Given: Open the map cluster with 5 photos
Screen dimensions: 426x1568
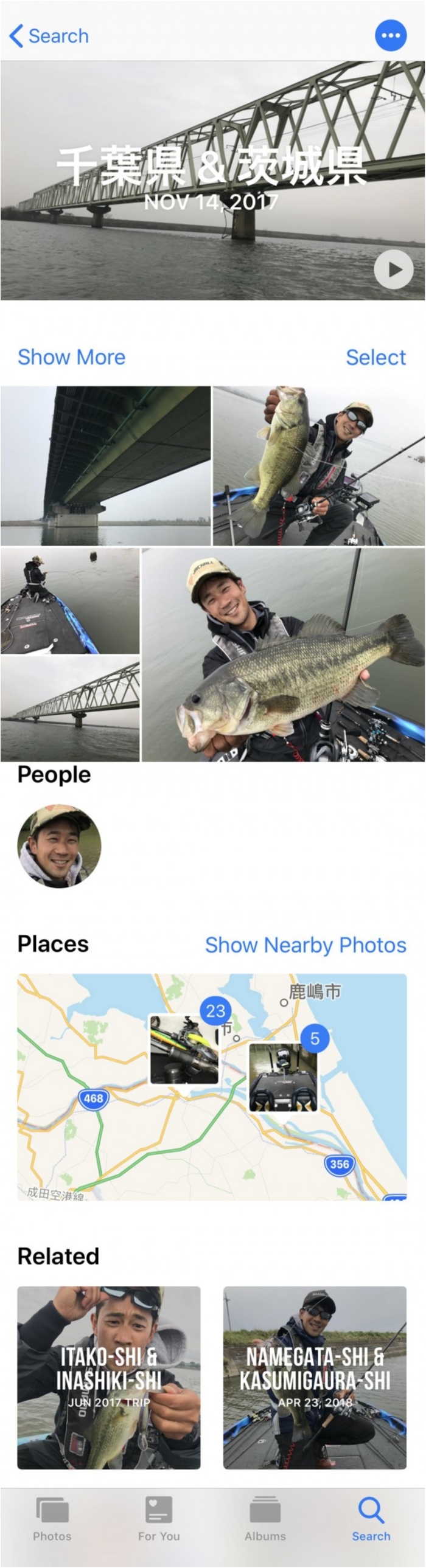Looking at the screenshot, I should tap(284, 1076).
